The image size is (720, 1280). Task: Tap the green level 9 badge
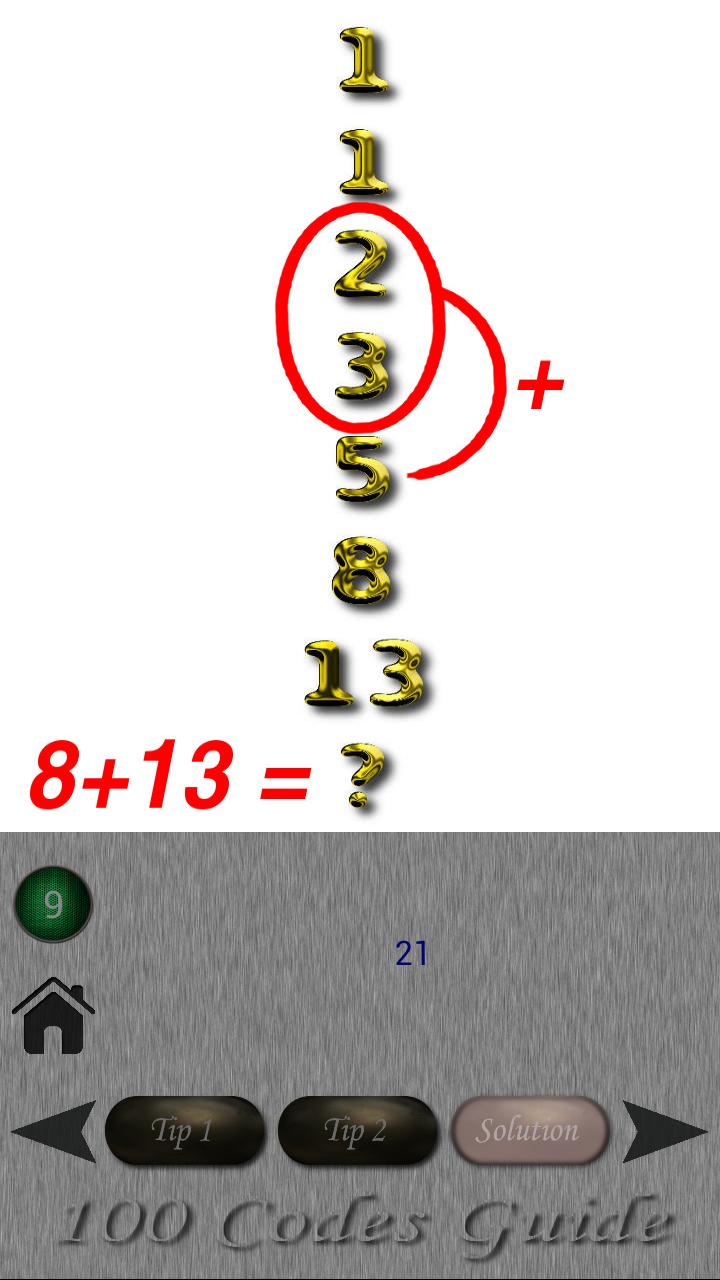click(53, 905)
